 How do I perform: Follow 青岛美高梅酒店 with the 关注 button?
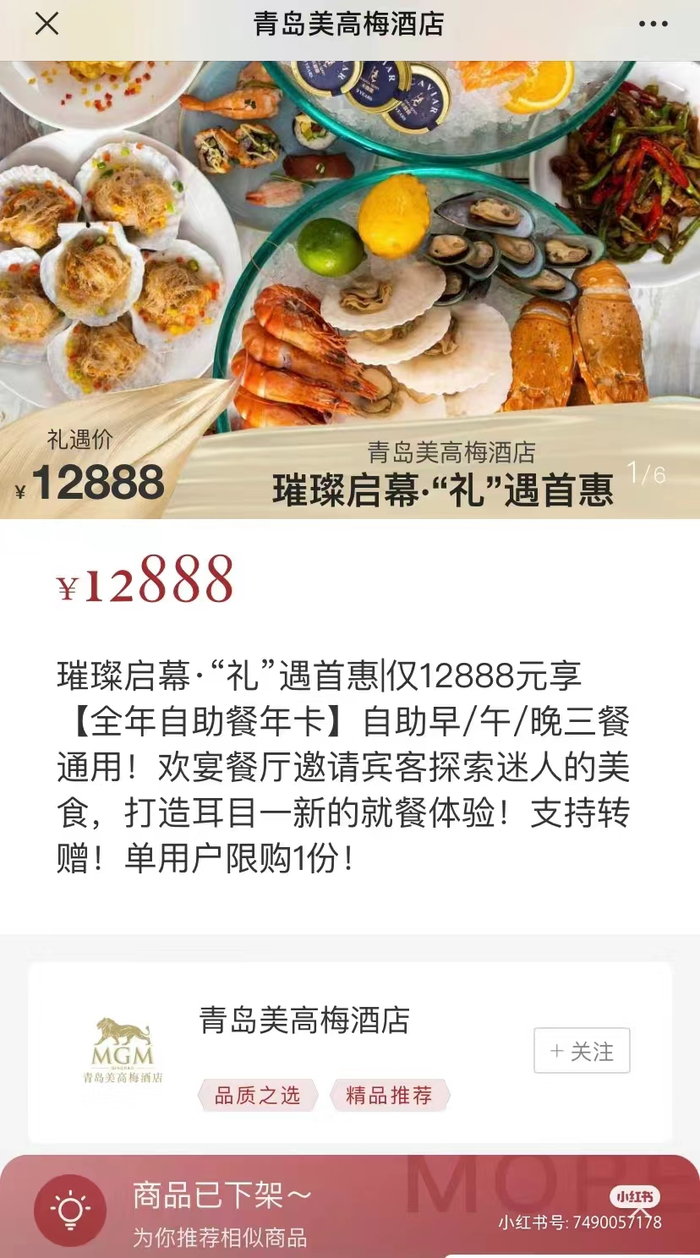pos(581,1050)
